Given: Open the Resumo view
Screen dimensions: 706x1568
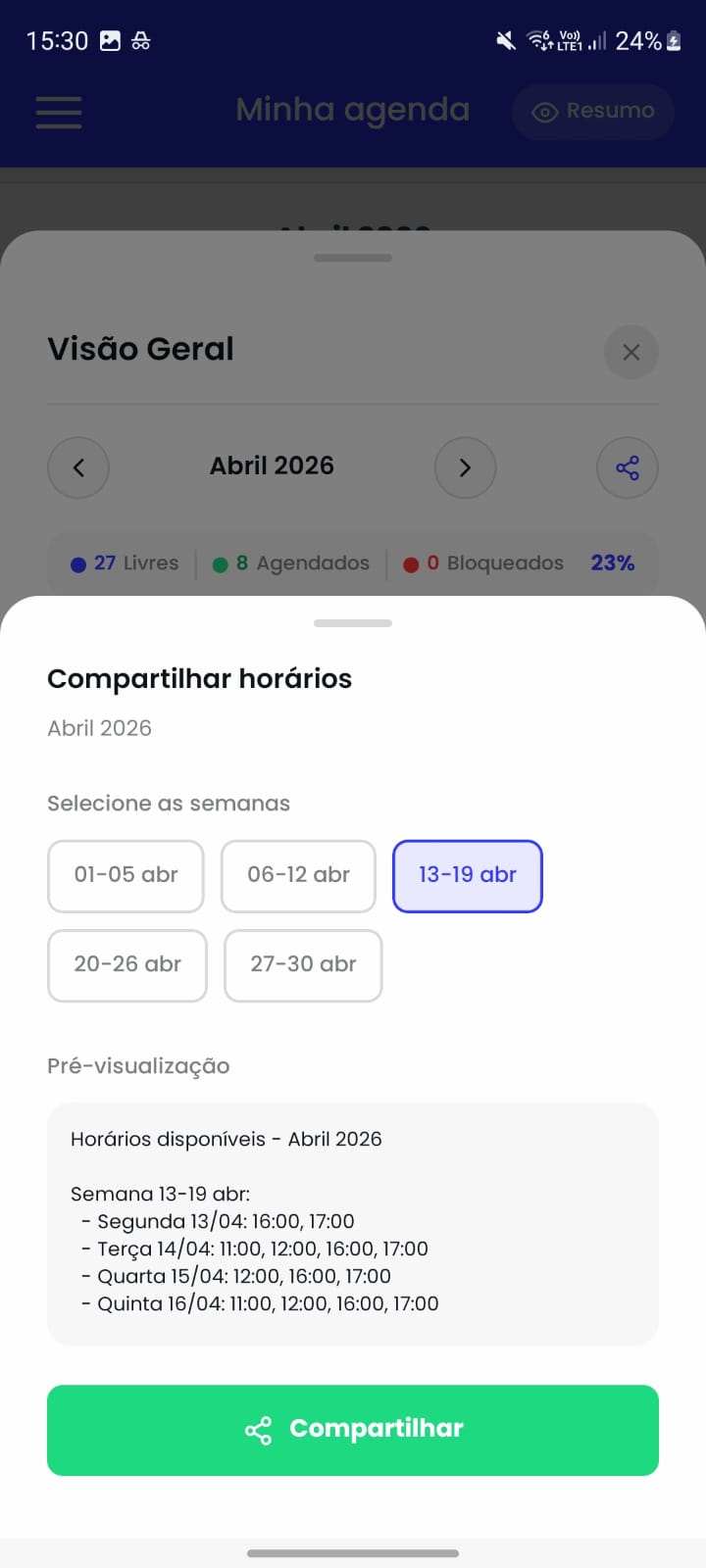Looking at the screenshot, I should 592,112.
